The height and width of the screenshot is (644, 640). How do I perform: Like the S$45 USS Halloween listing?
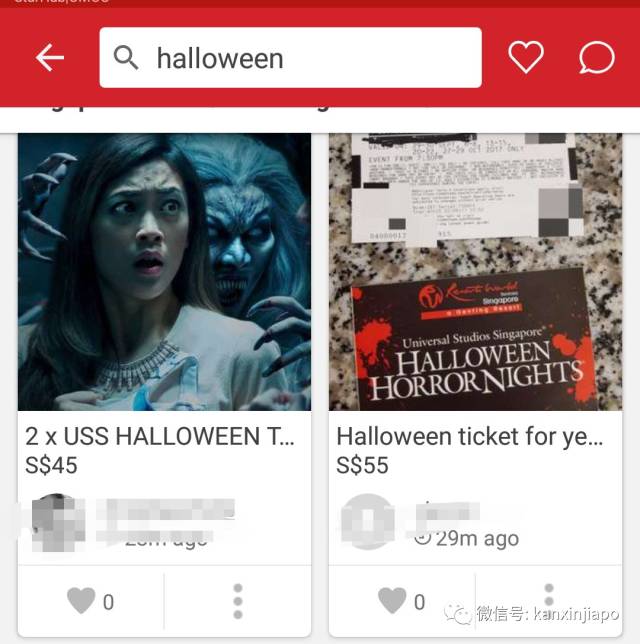pos(90,601)
